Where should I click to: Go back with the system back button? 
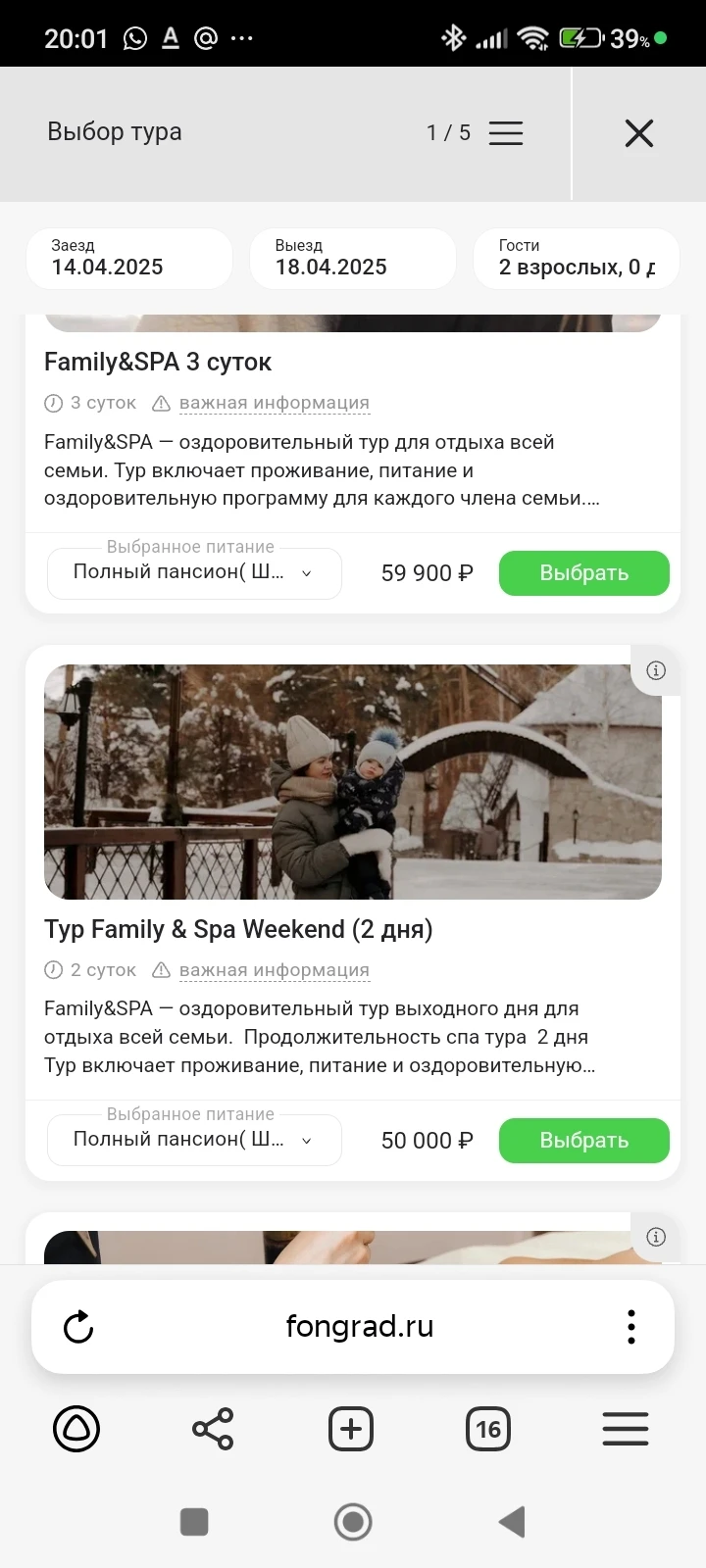(512, 1522)
